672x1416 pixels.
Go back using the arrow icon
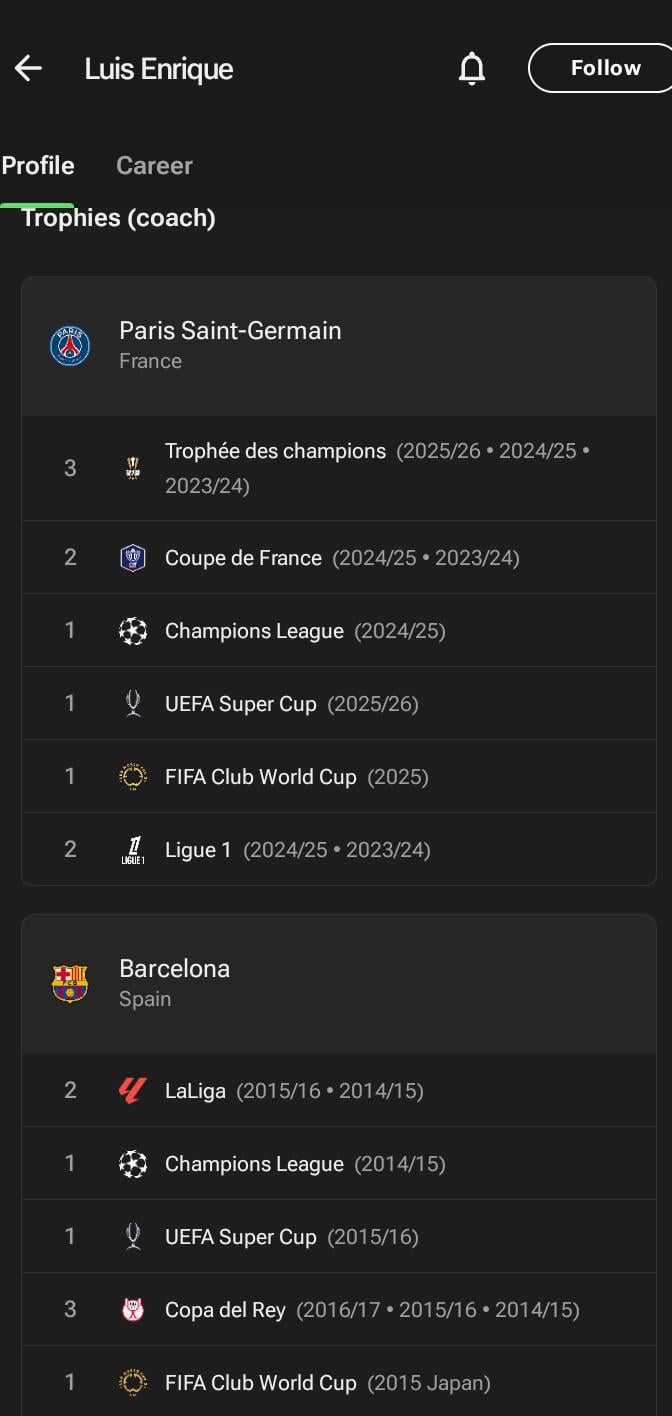[28, 68]
